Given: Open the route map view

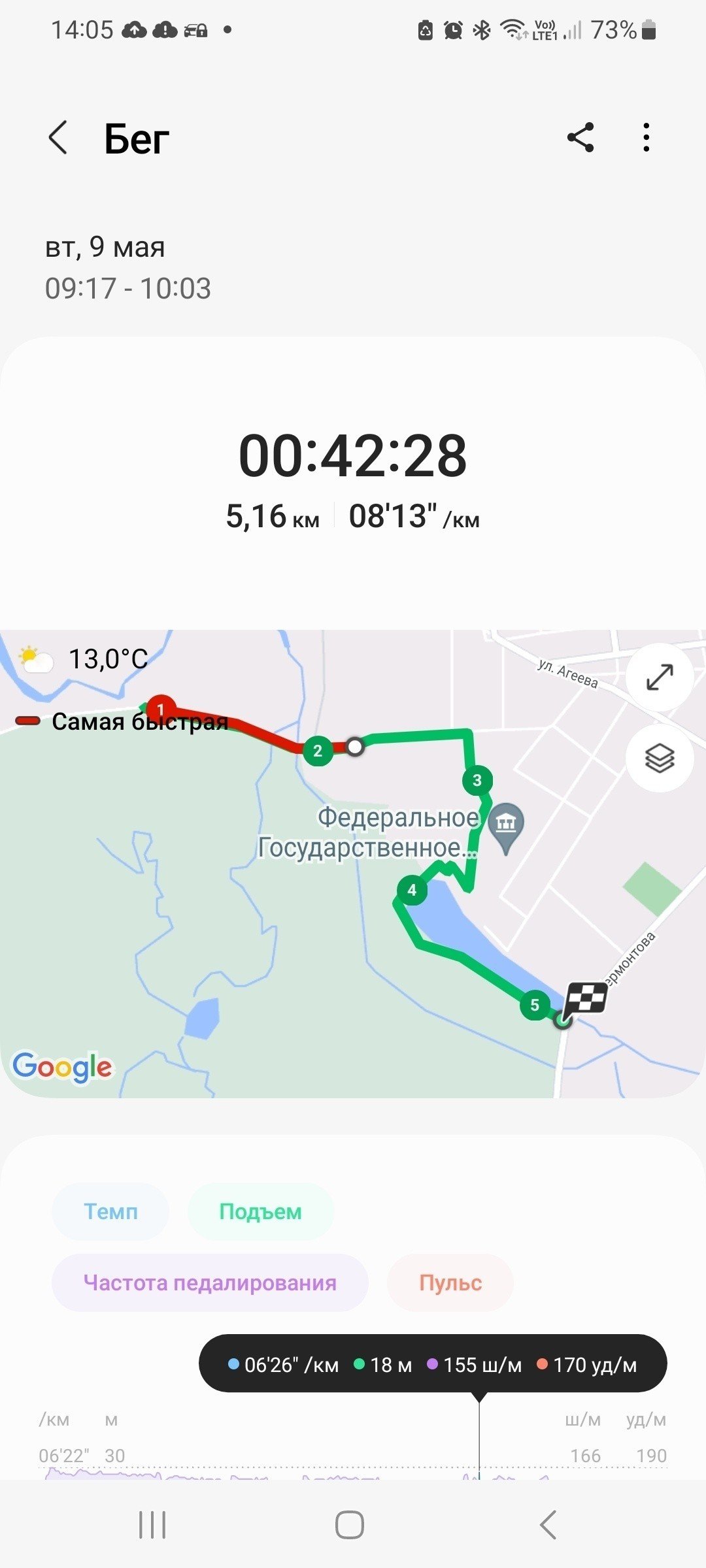Looking at the screenshot, I should click(353, 864).
